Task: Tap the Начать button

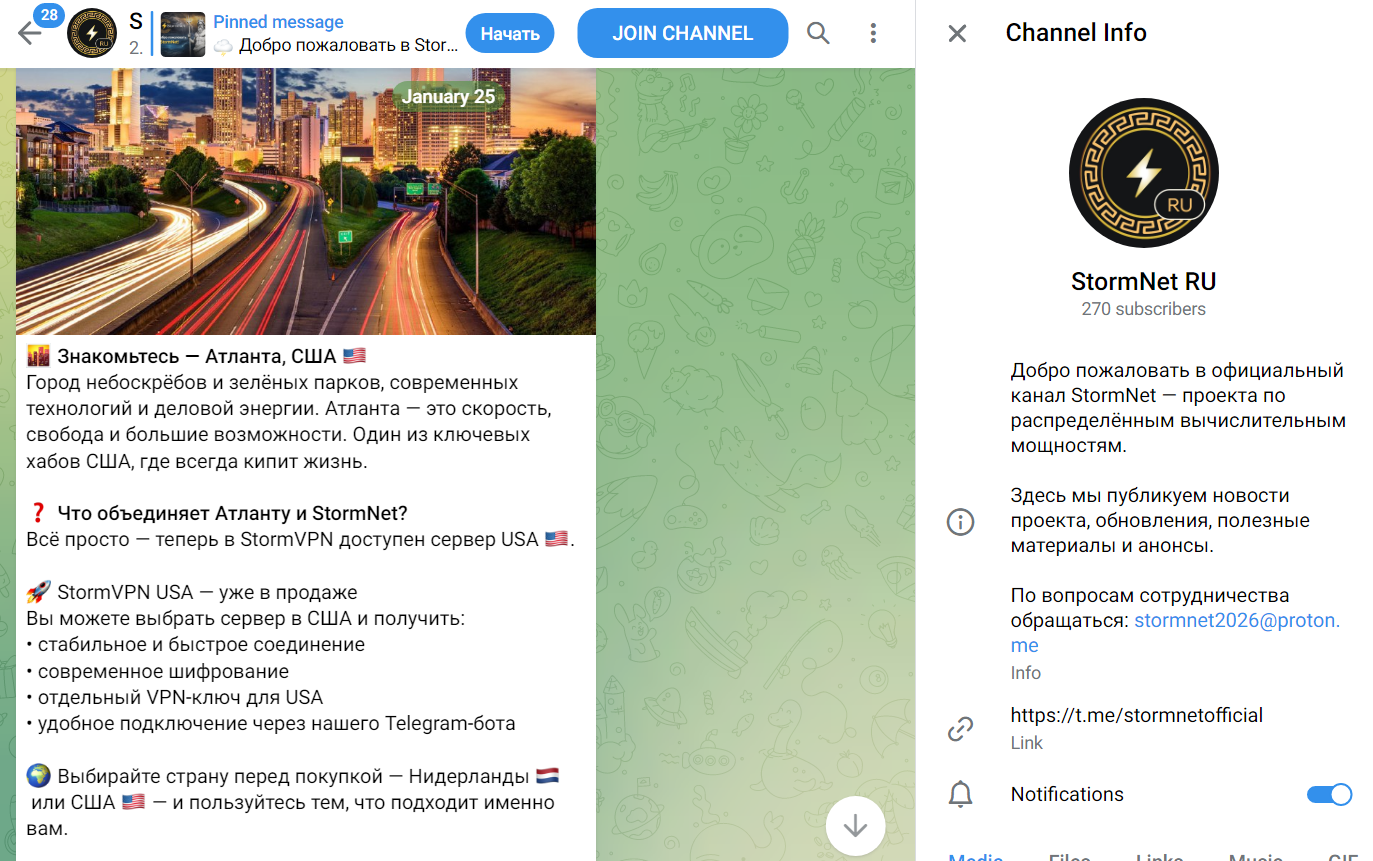Action: [510, 34]
